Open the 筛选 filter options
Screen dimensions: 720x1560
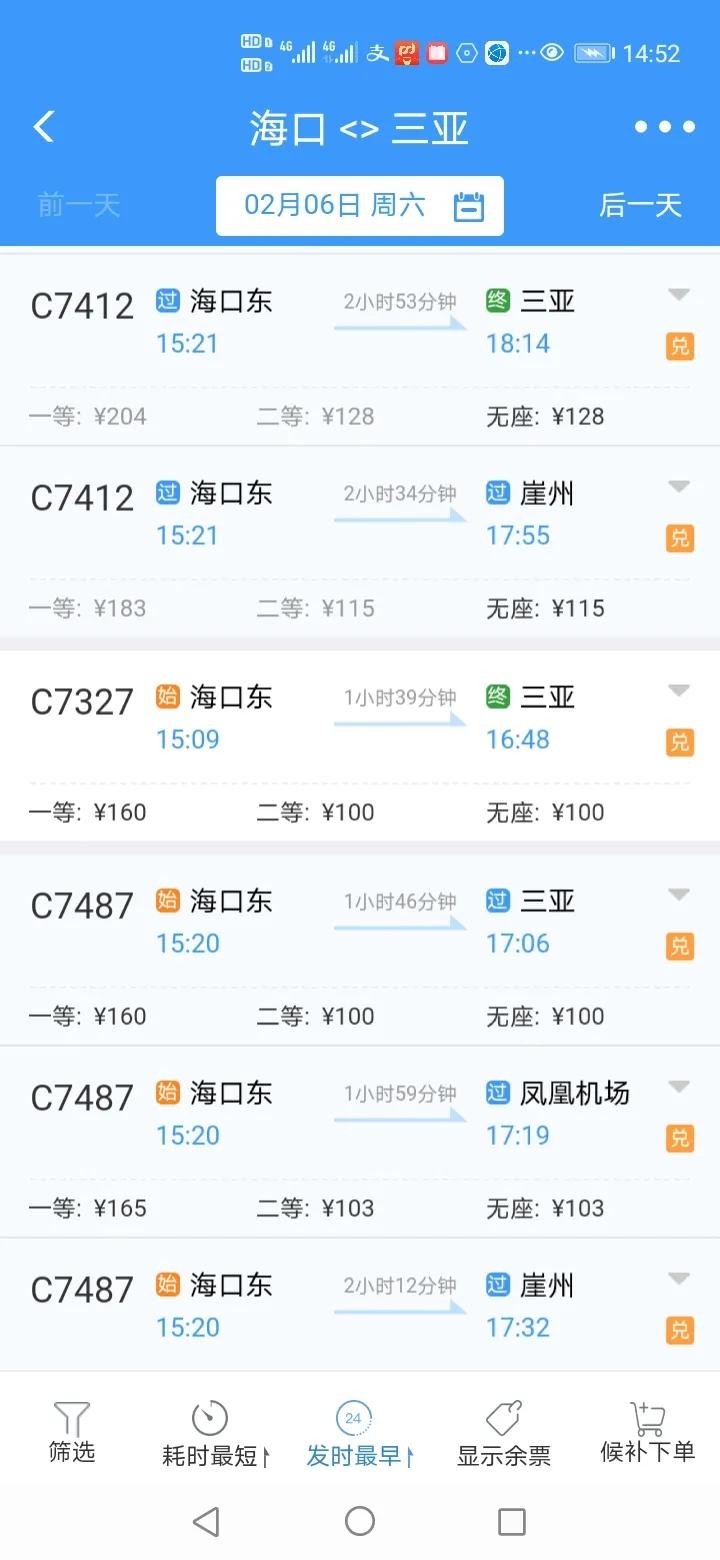coord(72,1434)
